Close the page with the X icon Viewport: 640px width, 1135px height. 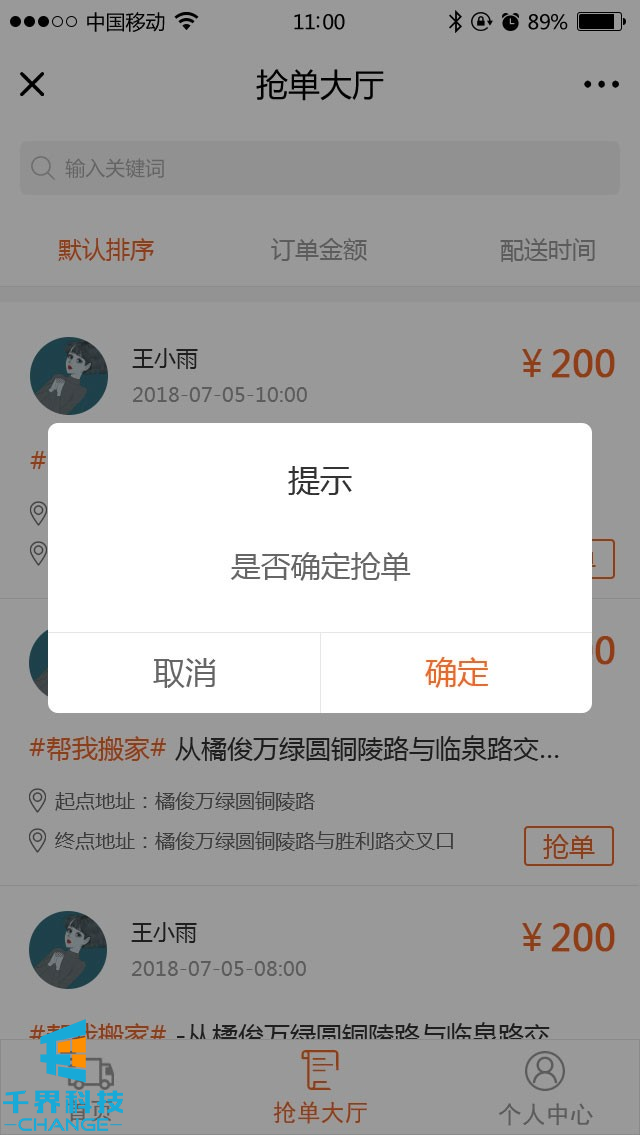click(32, 85)
